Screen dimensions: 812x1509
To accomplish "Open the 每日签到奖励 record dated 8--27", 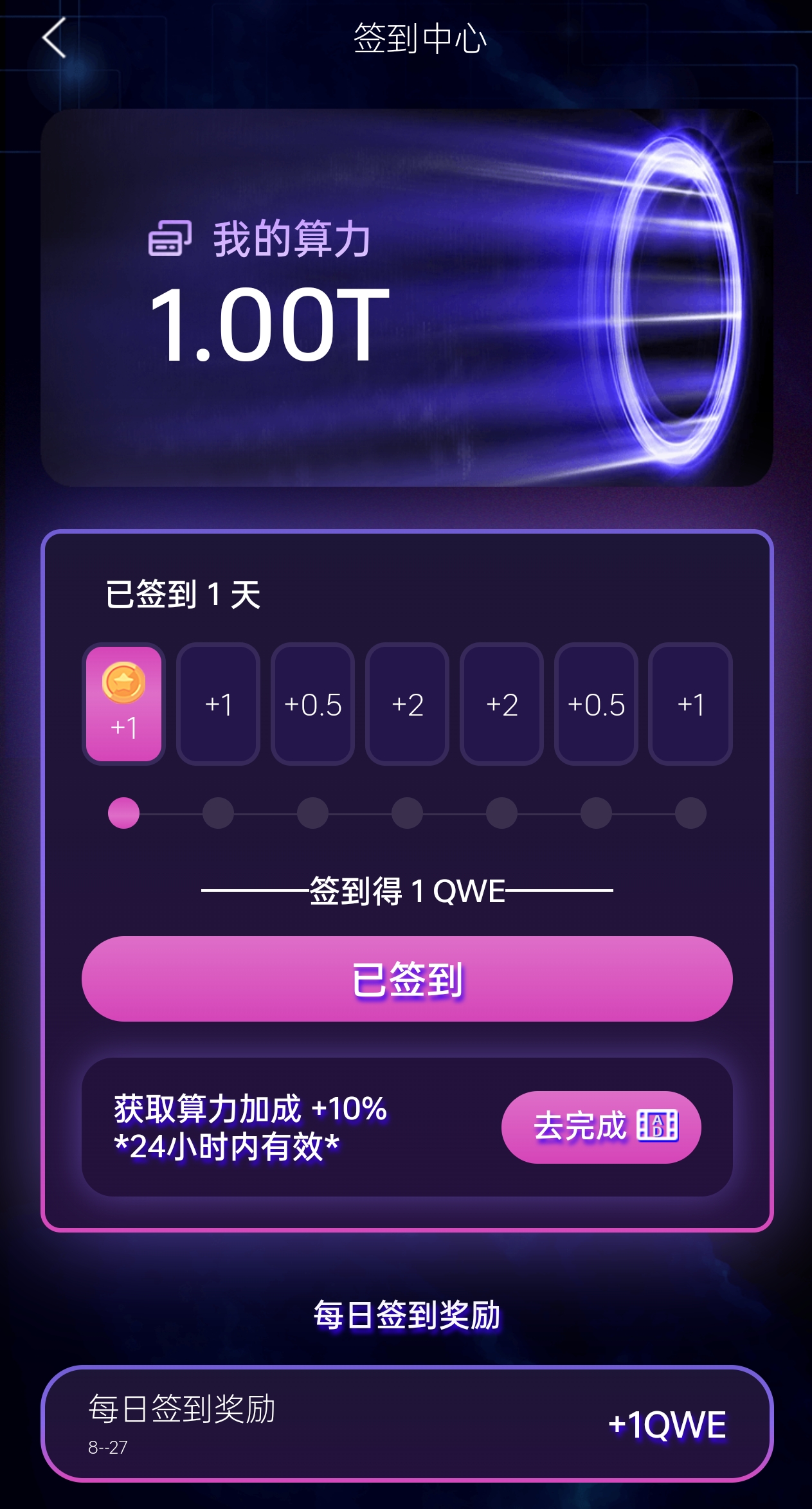I will click(406, 1423).
